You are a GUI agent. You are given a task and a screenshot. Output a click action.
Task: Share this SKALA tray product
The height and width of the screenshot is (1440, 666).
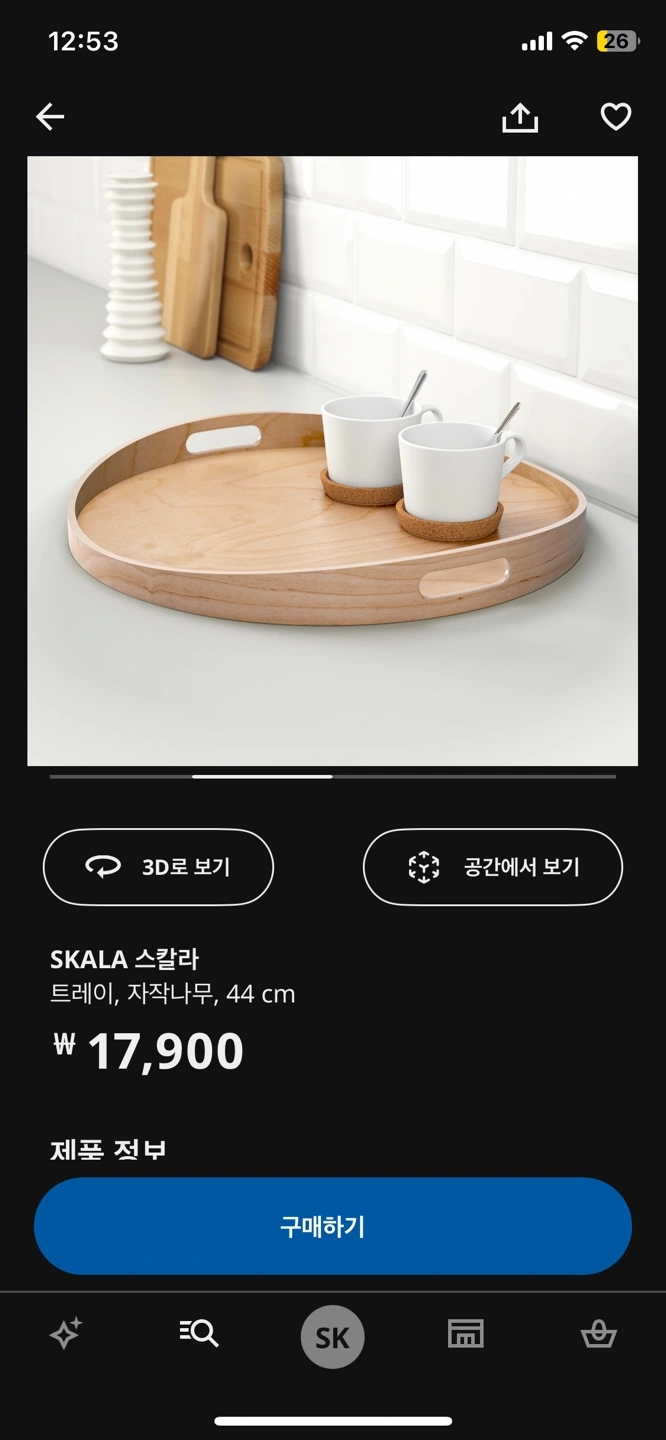point(519,117)
